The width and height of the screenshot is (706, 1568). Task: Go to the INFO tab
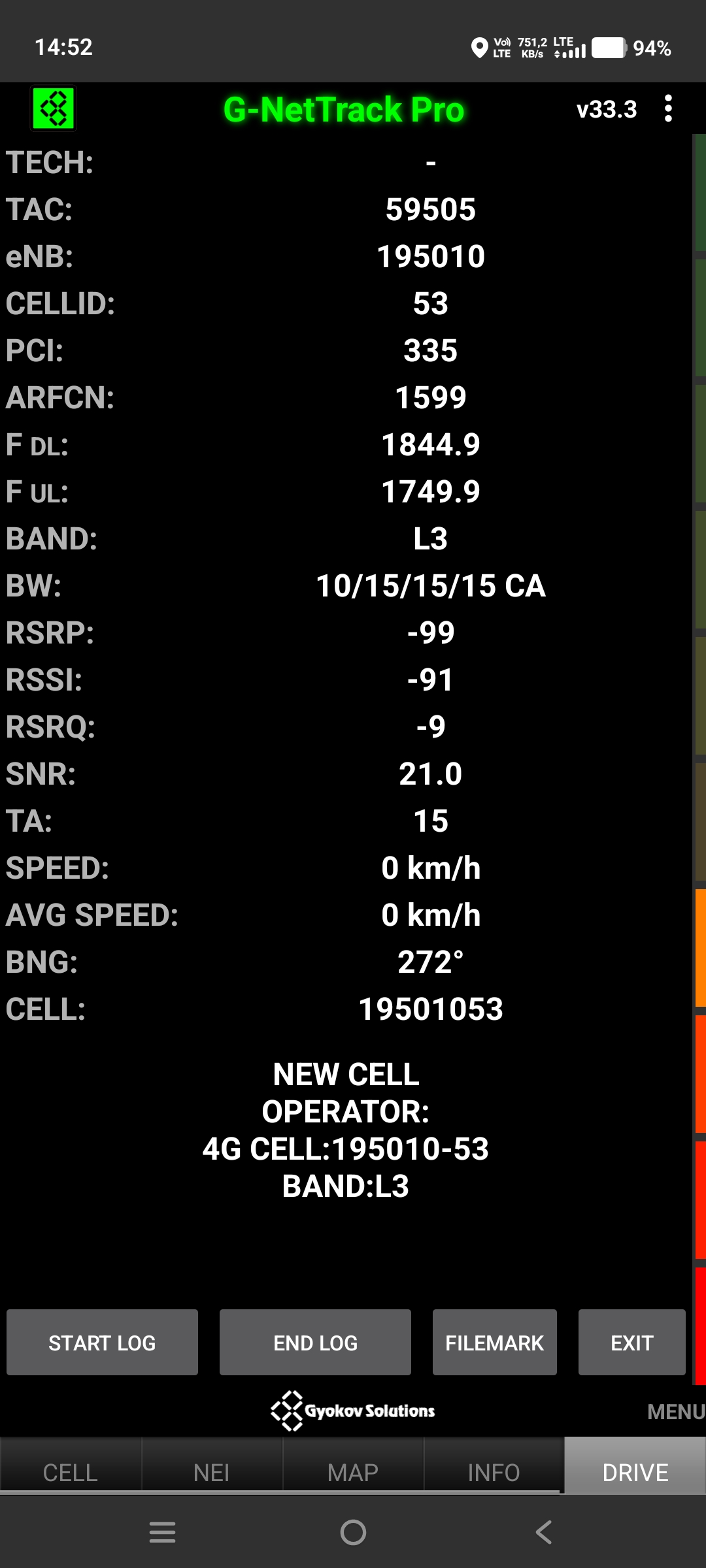point(494,1473)
